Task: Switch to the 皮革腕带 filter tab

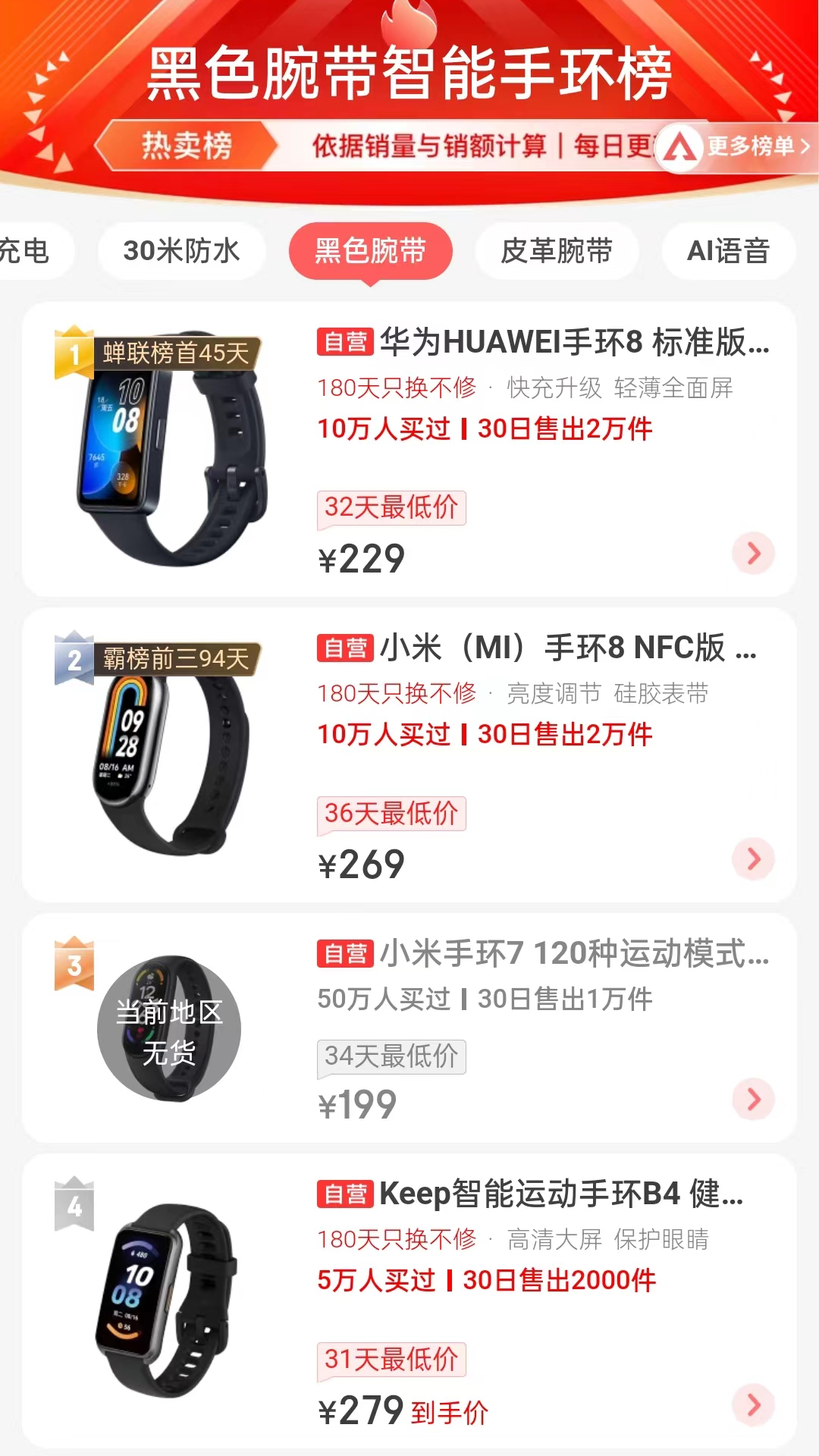Action: click(556, 251)
